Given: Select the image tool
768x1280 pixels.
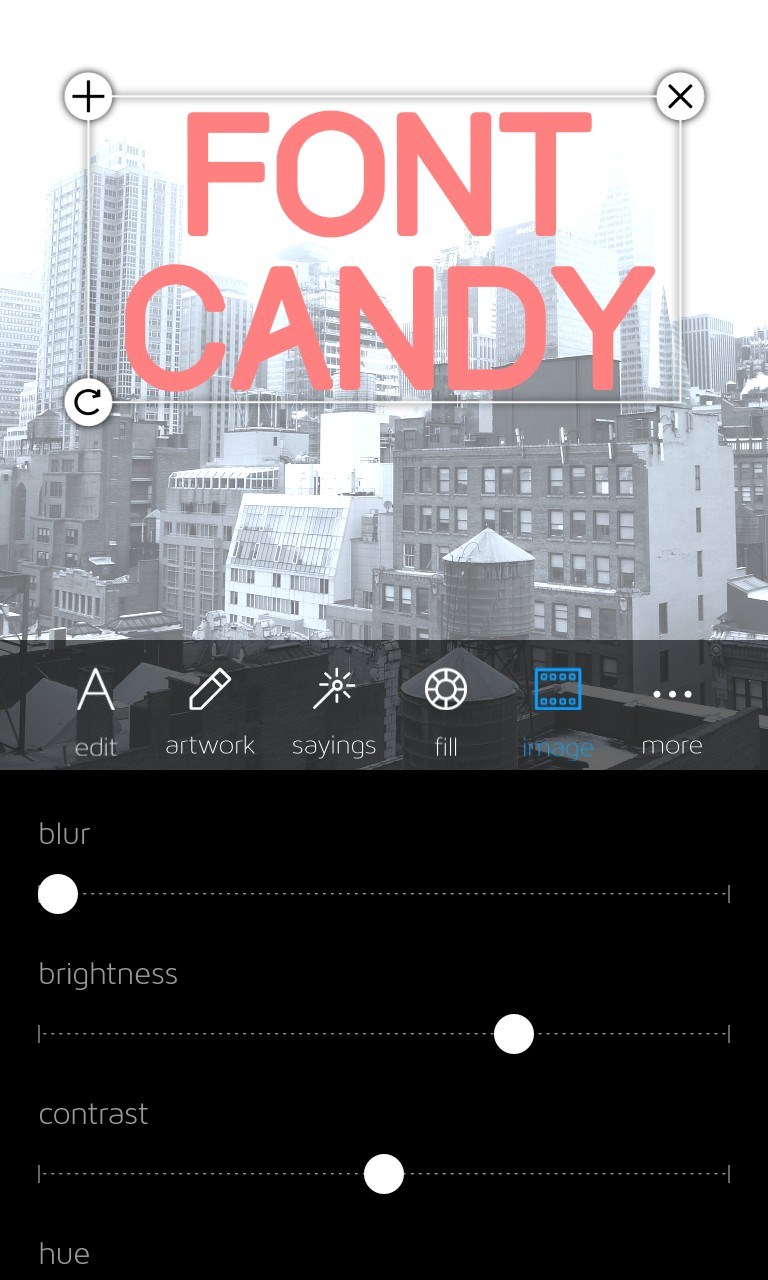Looking at the screenshot, I should pos(558,711).
